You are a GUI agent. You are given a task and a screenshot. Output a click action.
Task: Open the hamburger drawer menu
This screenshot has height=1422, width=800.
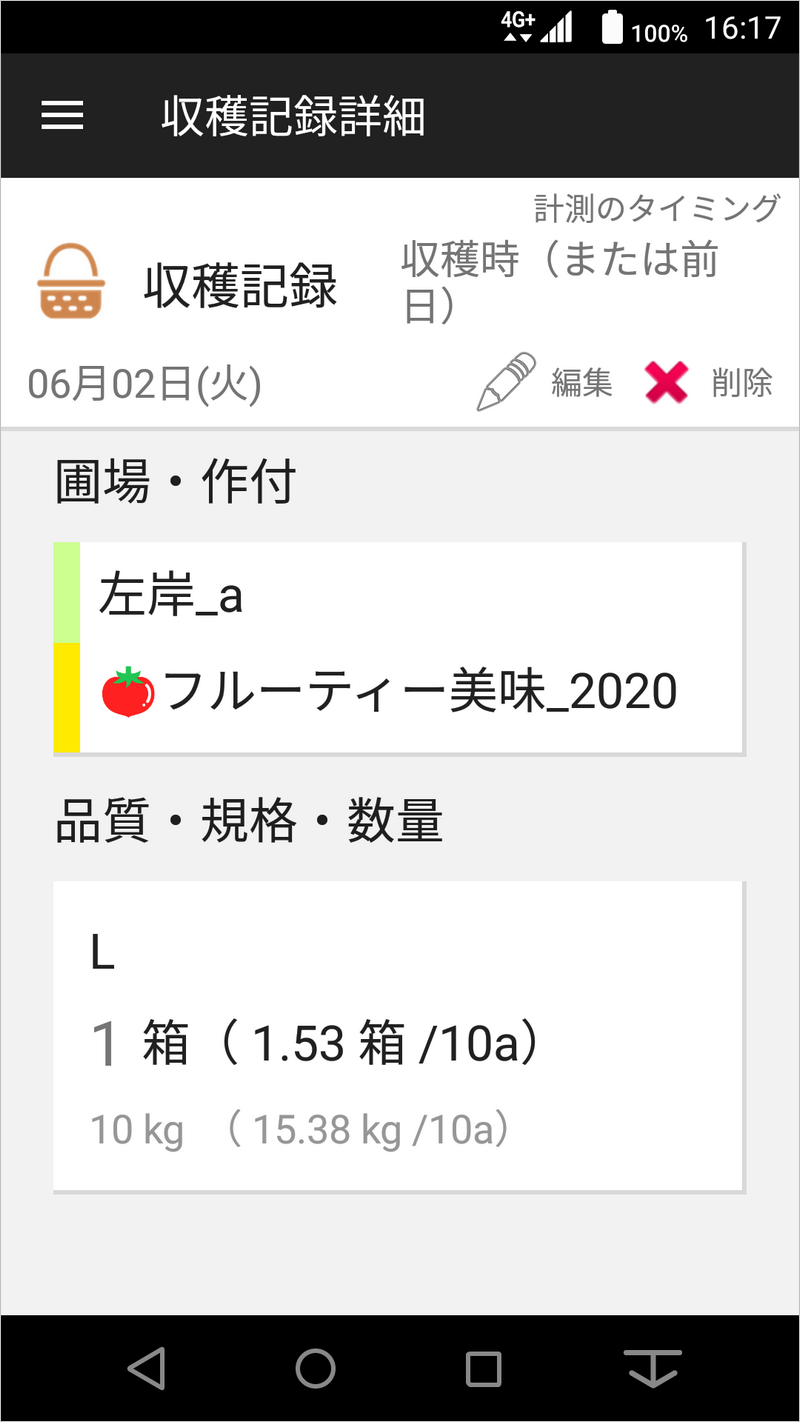(62, 116)
